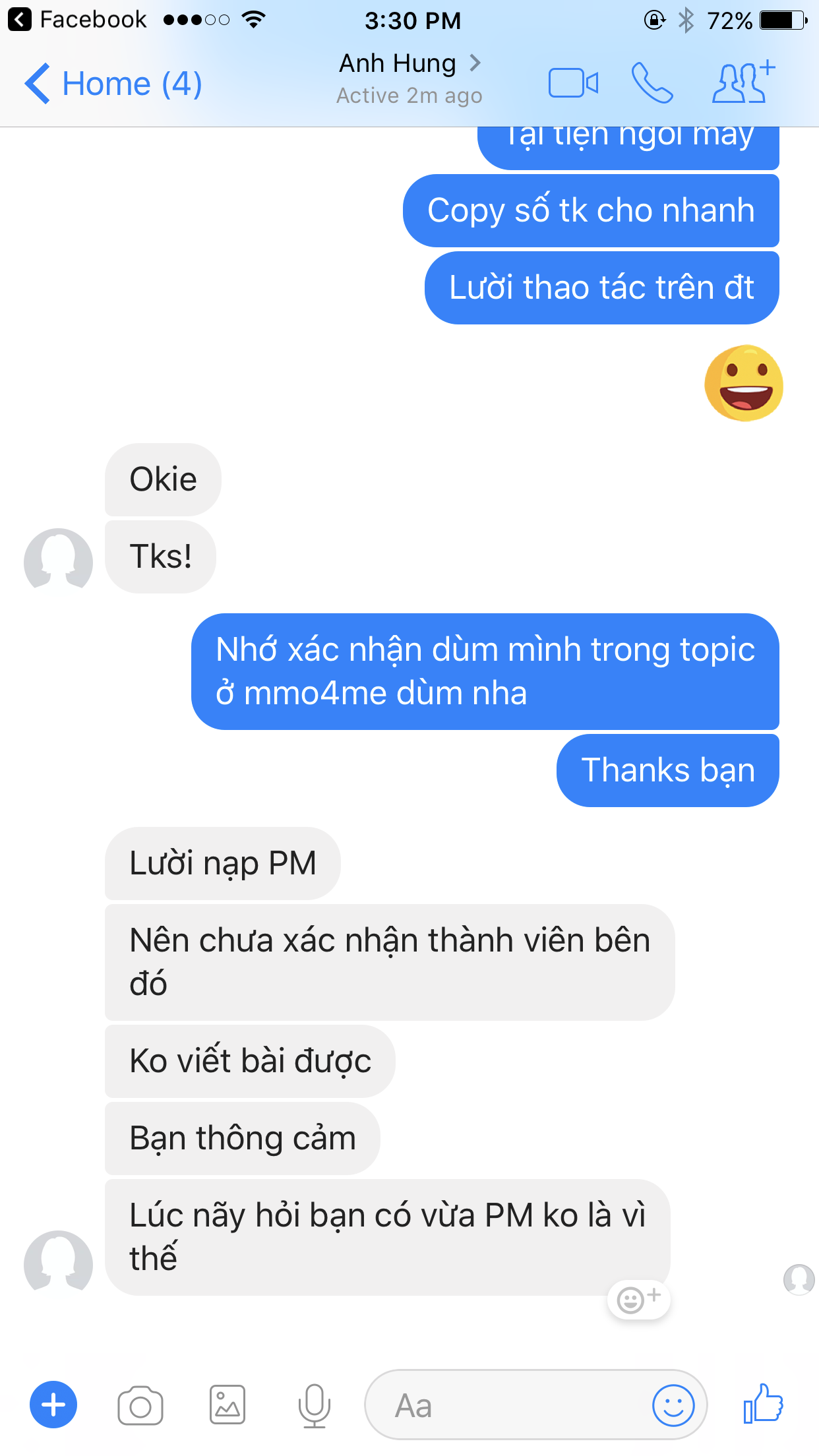Open the blue plus more-actions button
The width and height of the screenshot is (819, 1456).
point(53,1405)
